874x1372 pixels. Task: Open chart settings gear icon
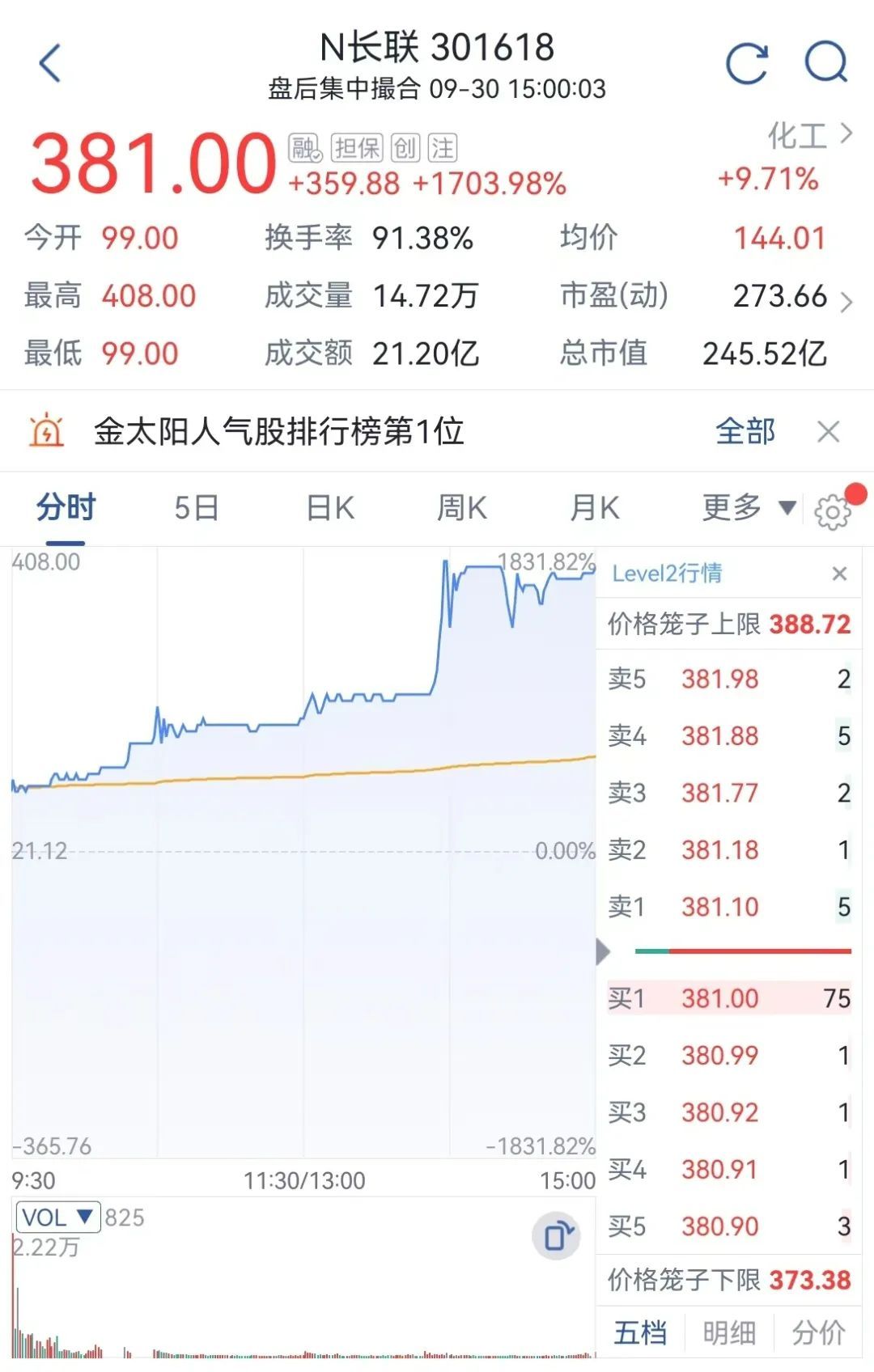[833, 511]
